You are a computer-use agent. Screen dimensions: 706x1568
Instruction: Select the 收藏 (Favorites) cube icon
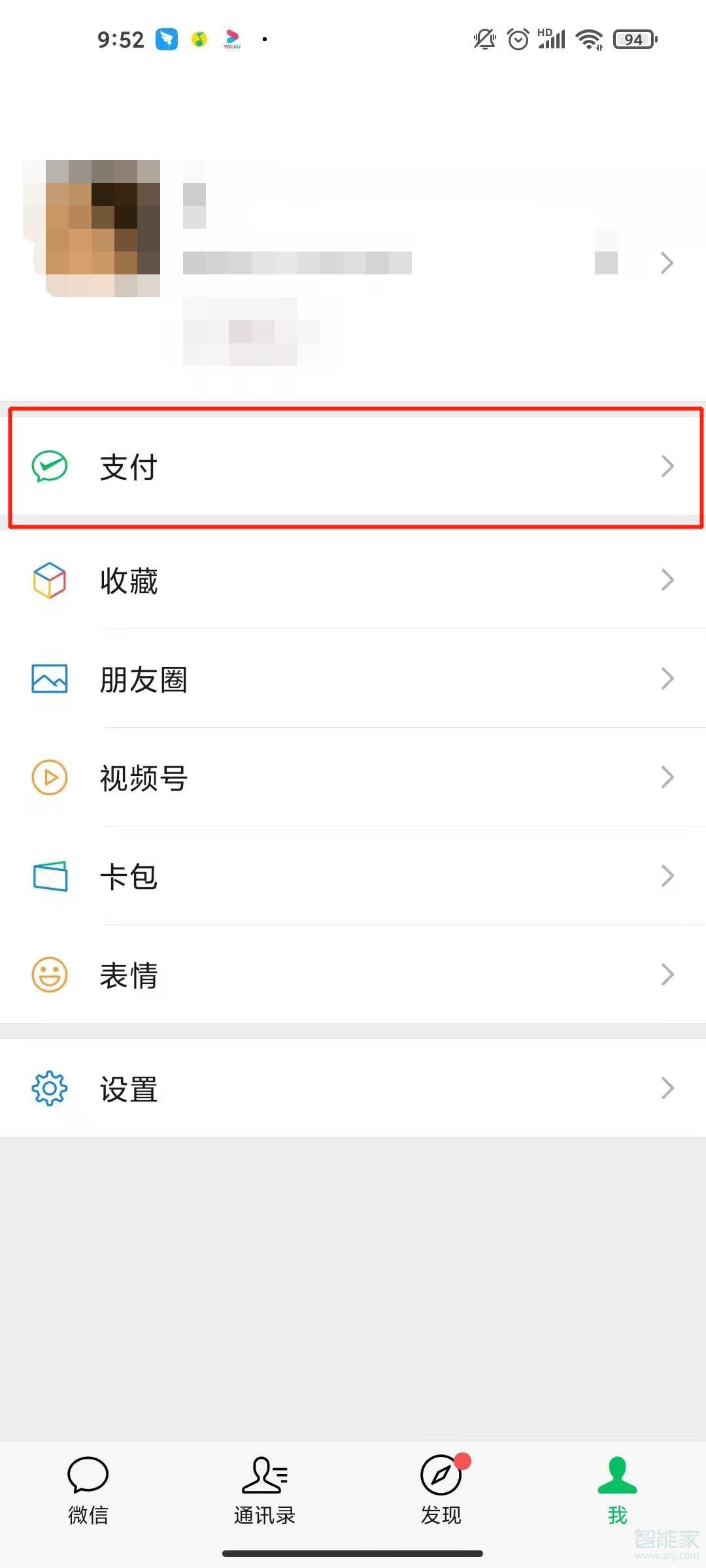point(49,580)
